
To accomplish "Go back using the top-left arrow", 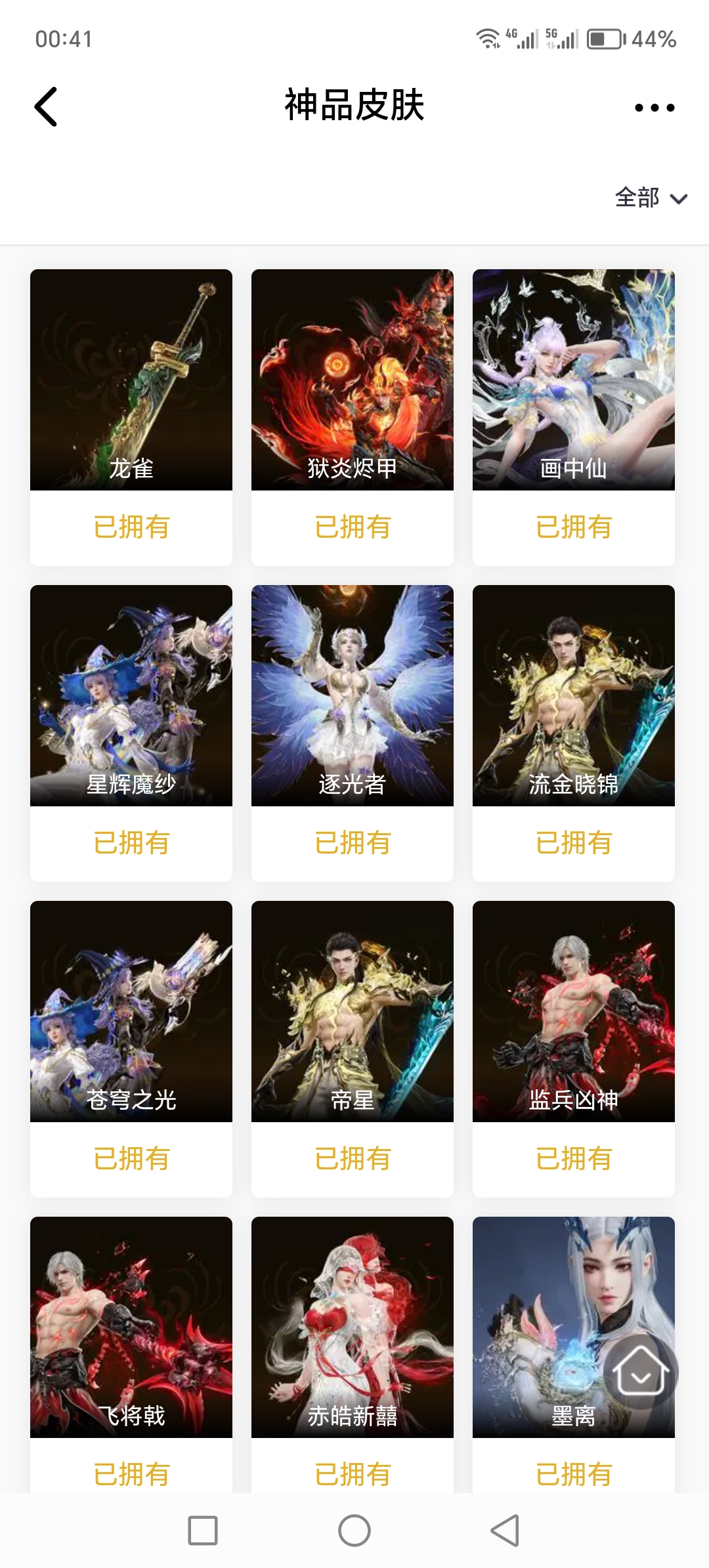I will pos(46,106).
